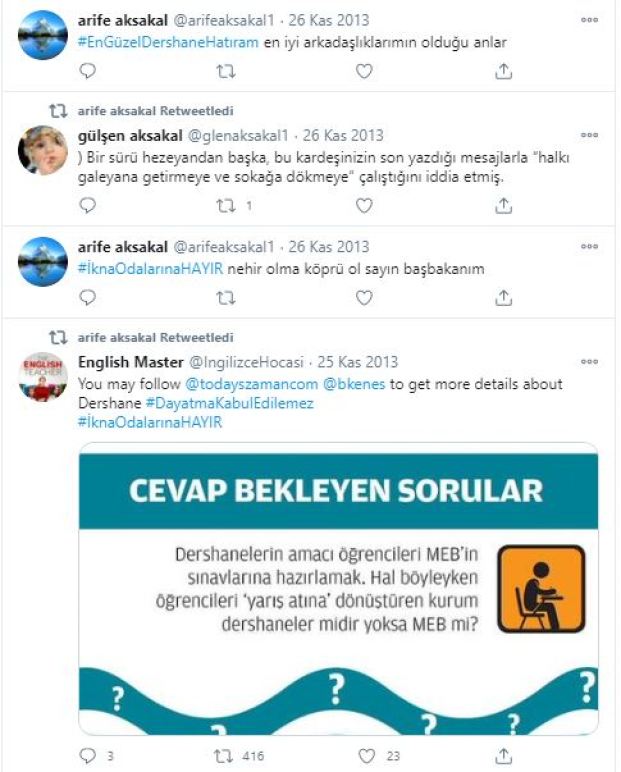The image size is (621, 772).
Task: Share the 'nehir olma köprü ol' tweet
Action: tap(504, 298)
